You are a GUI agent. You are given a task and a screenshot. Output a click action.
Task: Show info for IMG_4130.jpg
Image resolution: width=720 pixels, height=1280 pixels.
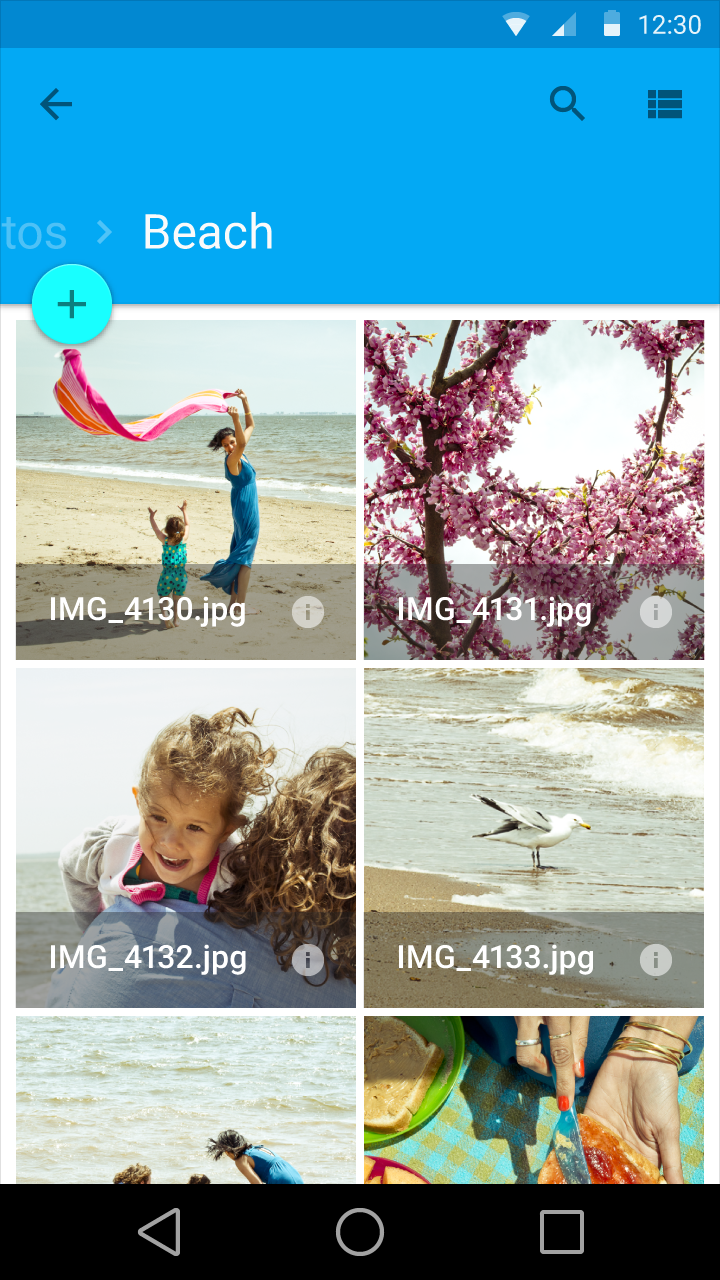[308, 612]
